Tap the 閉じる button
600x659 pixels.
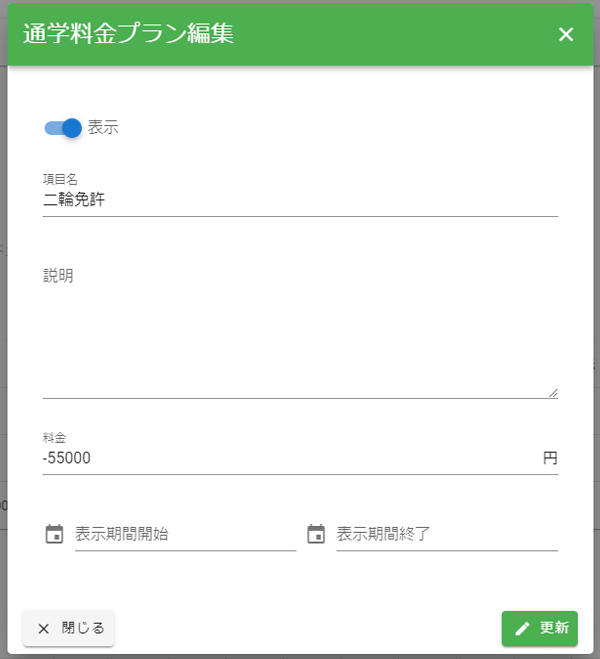(69, 628)
